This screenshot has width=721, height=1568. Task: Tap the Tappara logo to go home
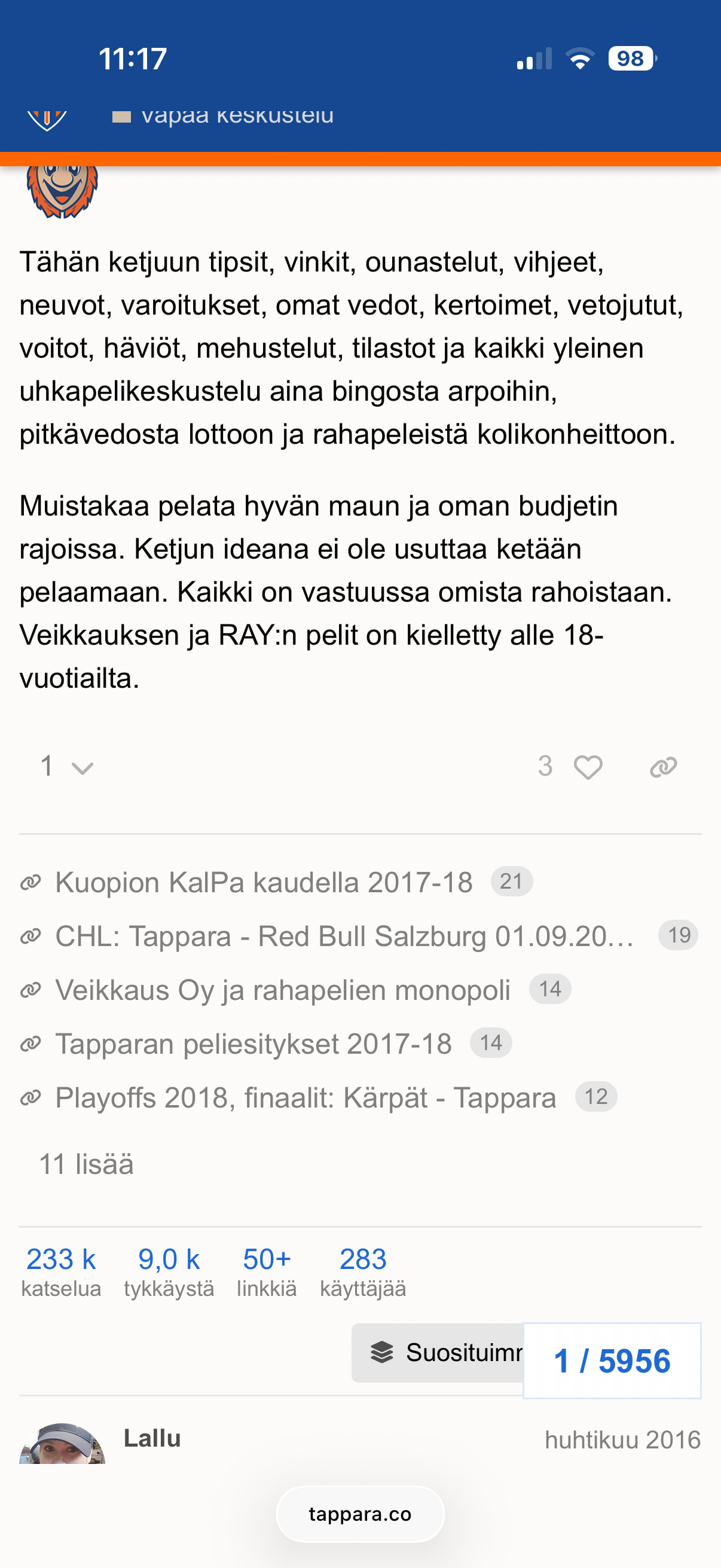47,118
